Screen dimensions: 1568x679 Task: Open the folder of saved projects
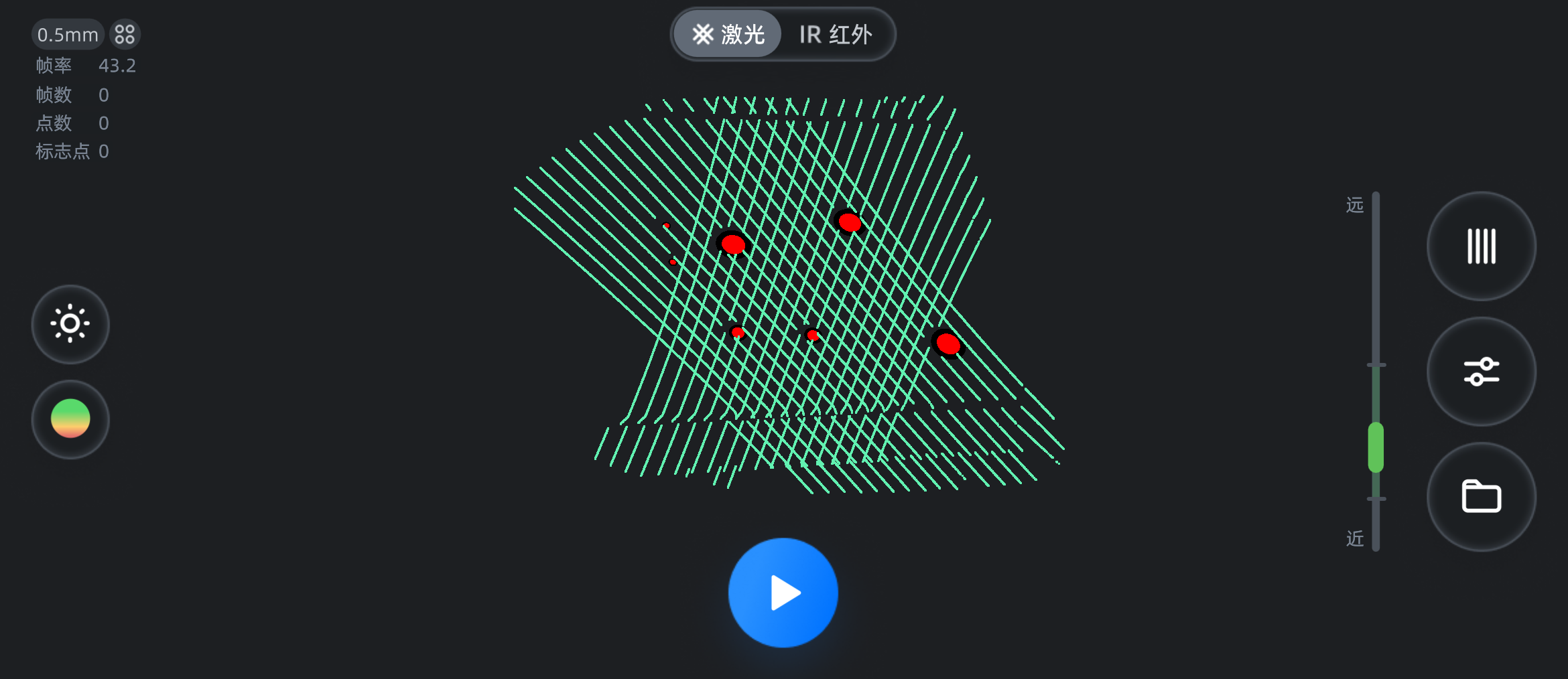[x=1481, y=496]
